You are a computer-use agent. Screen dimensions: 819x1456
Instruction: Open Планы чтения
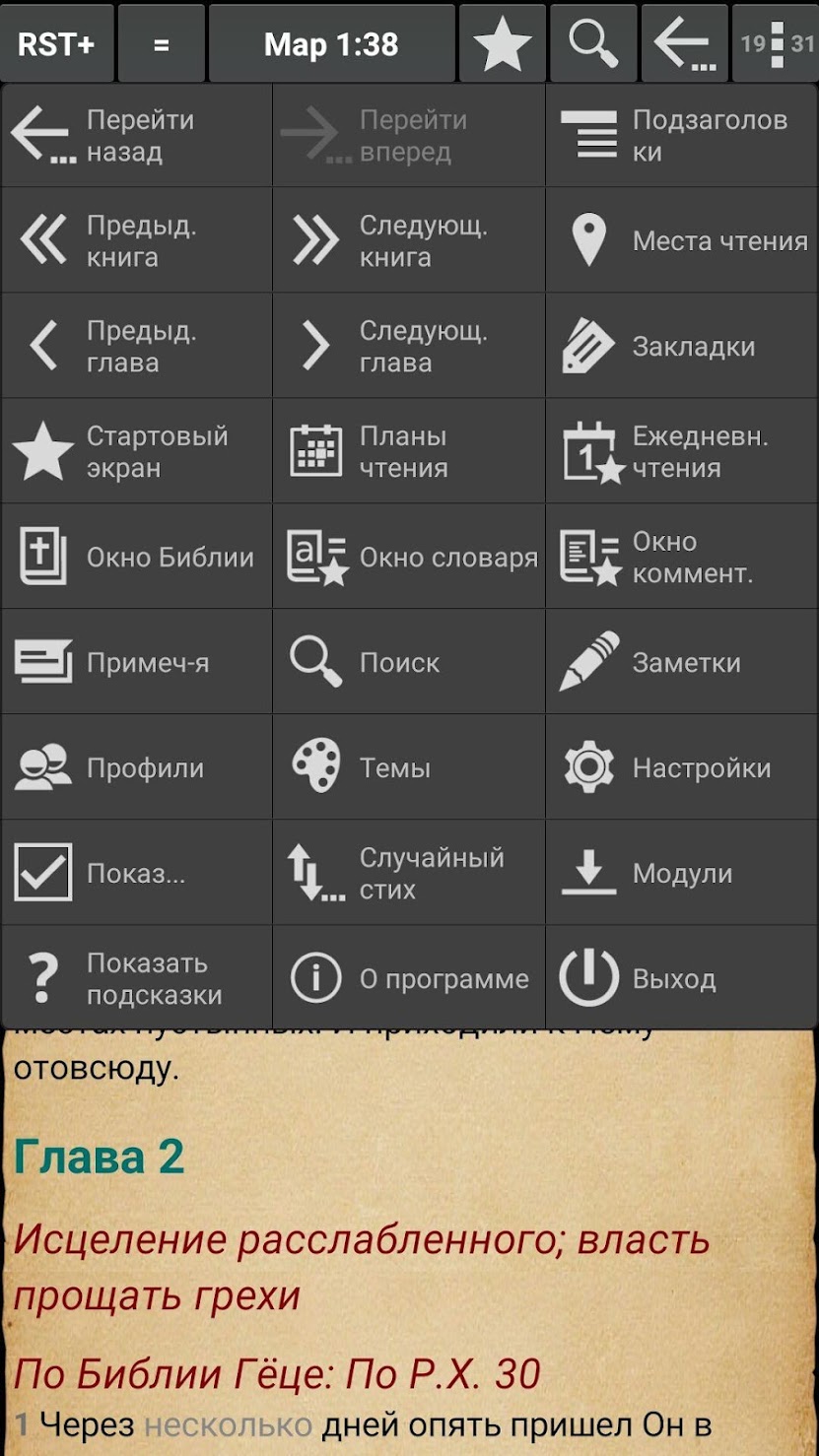coord(409,452)
